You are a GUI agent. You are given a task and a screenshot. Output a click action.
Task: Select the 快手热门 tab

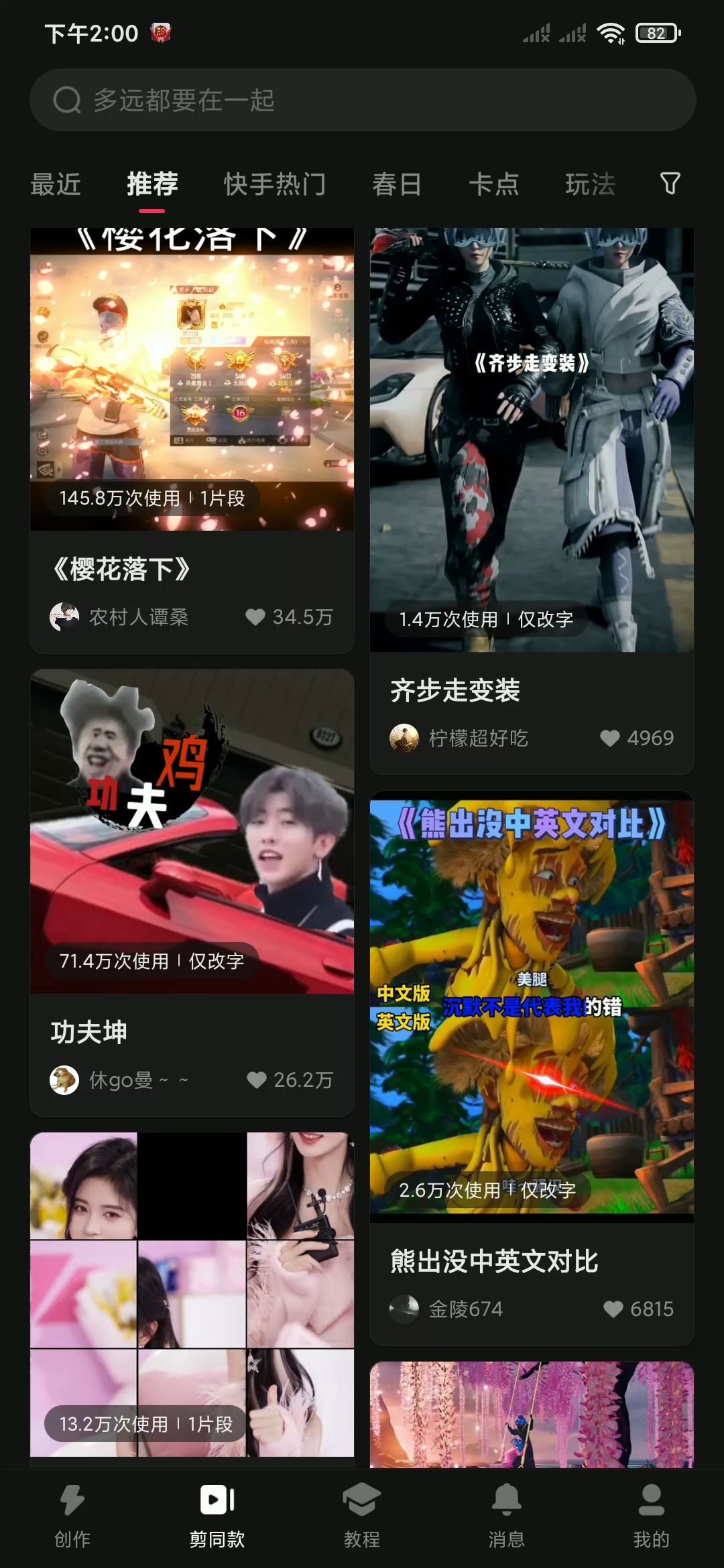tap(275, 184)
